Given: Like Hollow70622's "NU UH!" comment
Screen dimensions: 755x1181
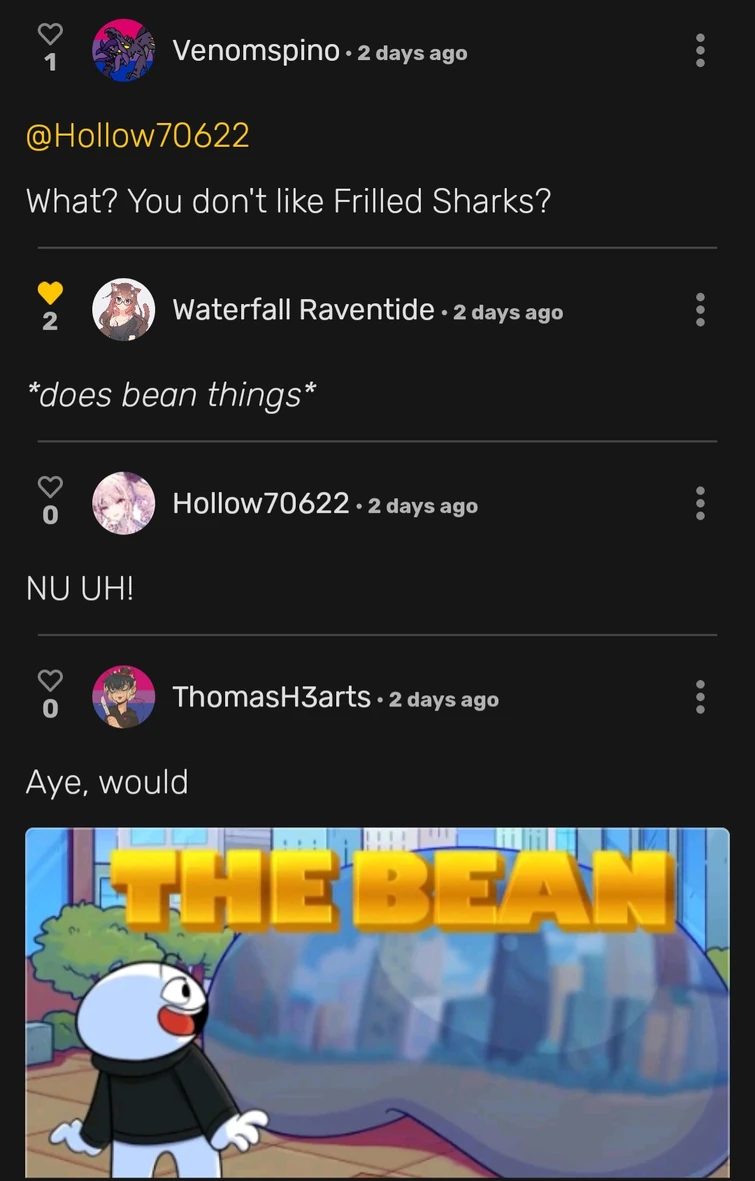Looking at the screenshot, I should pyautogui.click(x=50, y=486).
